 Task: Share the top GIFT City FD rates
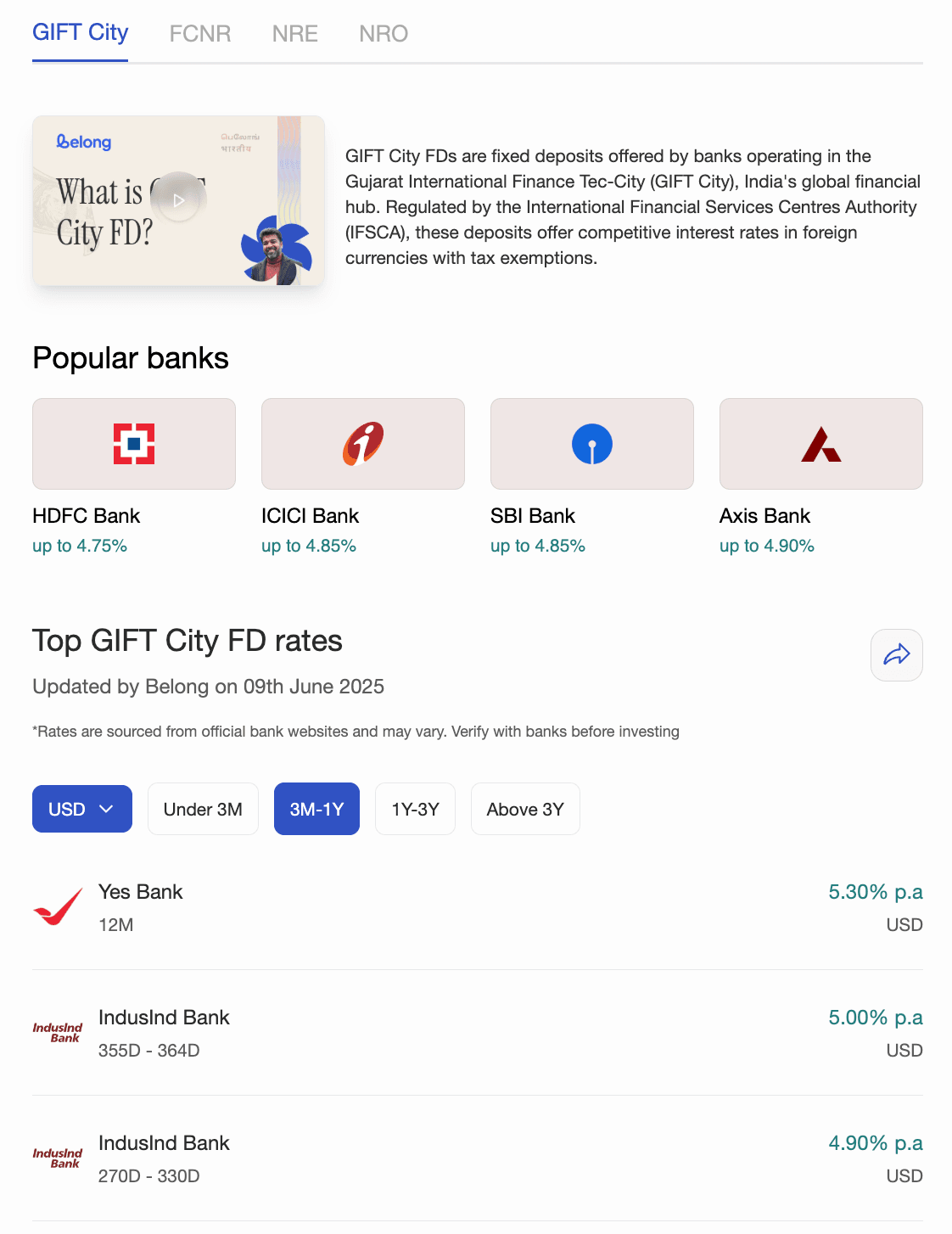(x=896, y=654)
